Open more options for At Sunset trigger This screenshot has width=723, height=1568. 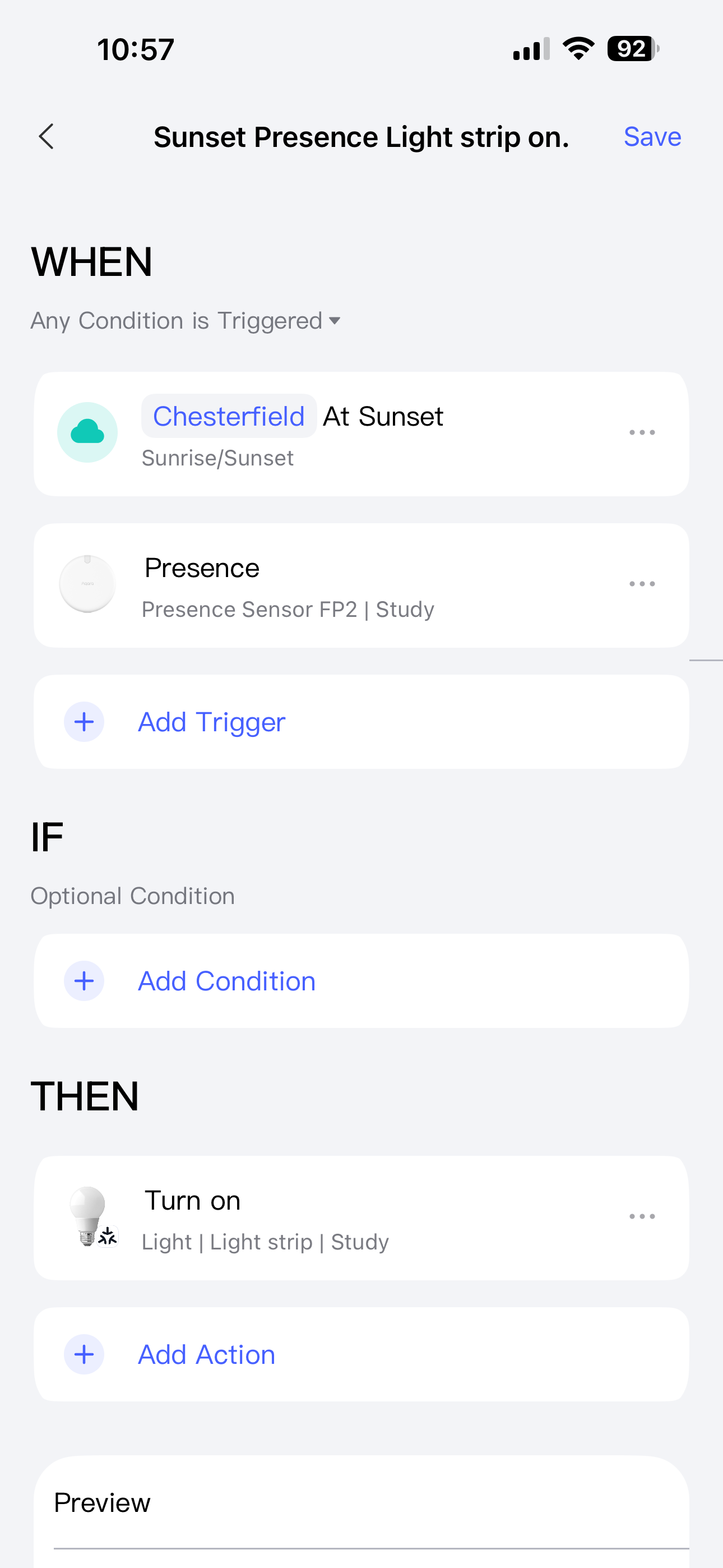[x=641, y=433]
